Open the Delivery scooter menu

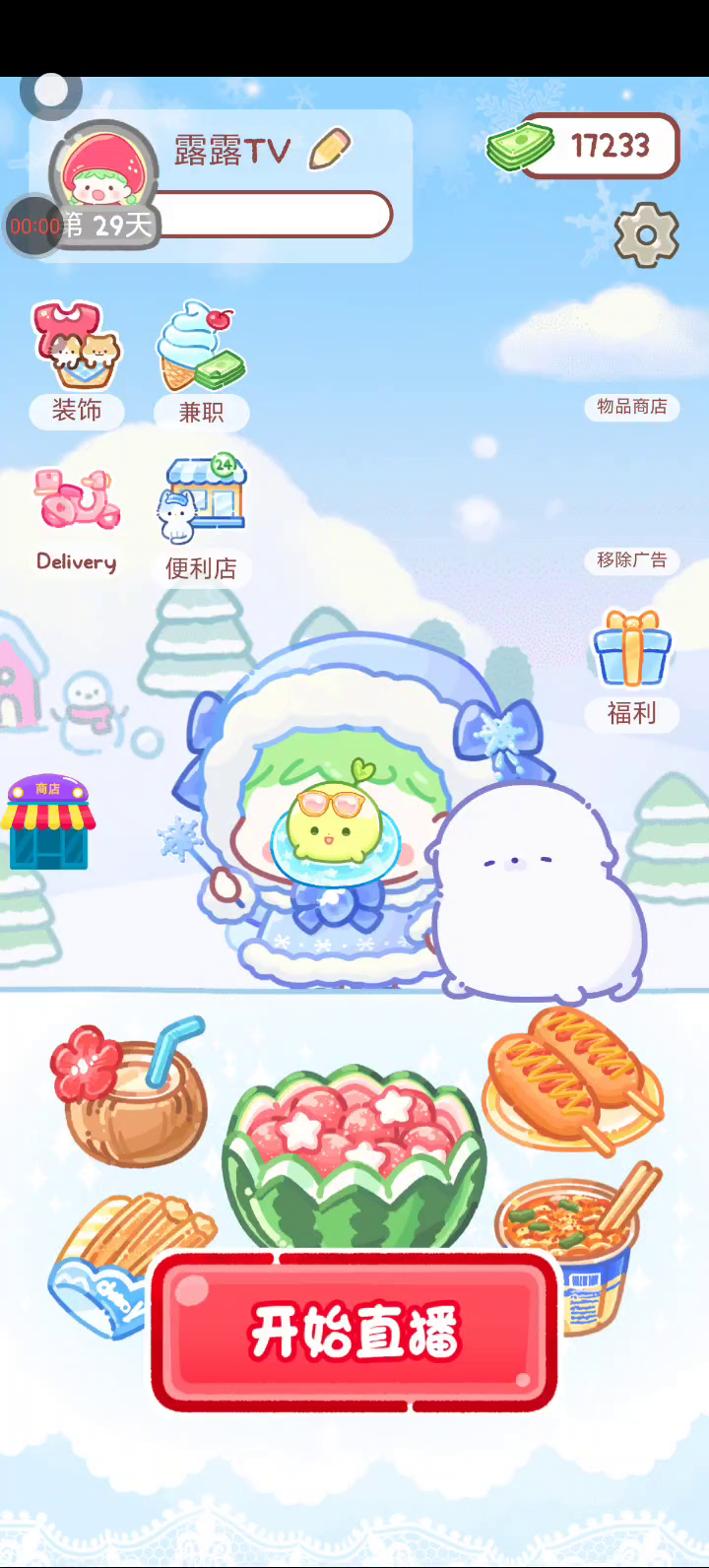[x=77, y=520]
